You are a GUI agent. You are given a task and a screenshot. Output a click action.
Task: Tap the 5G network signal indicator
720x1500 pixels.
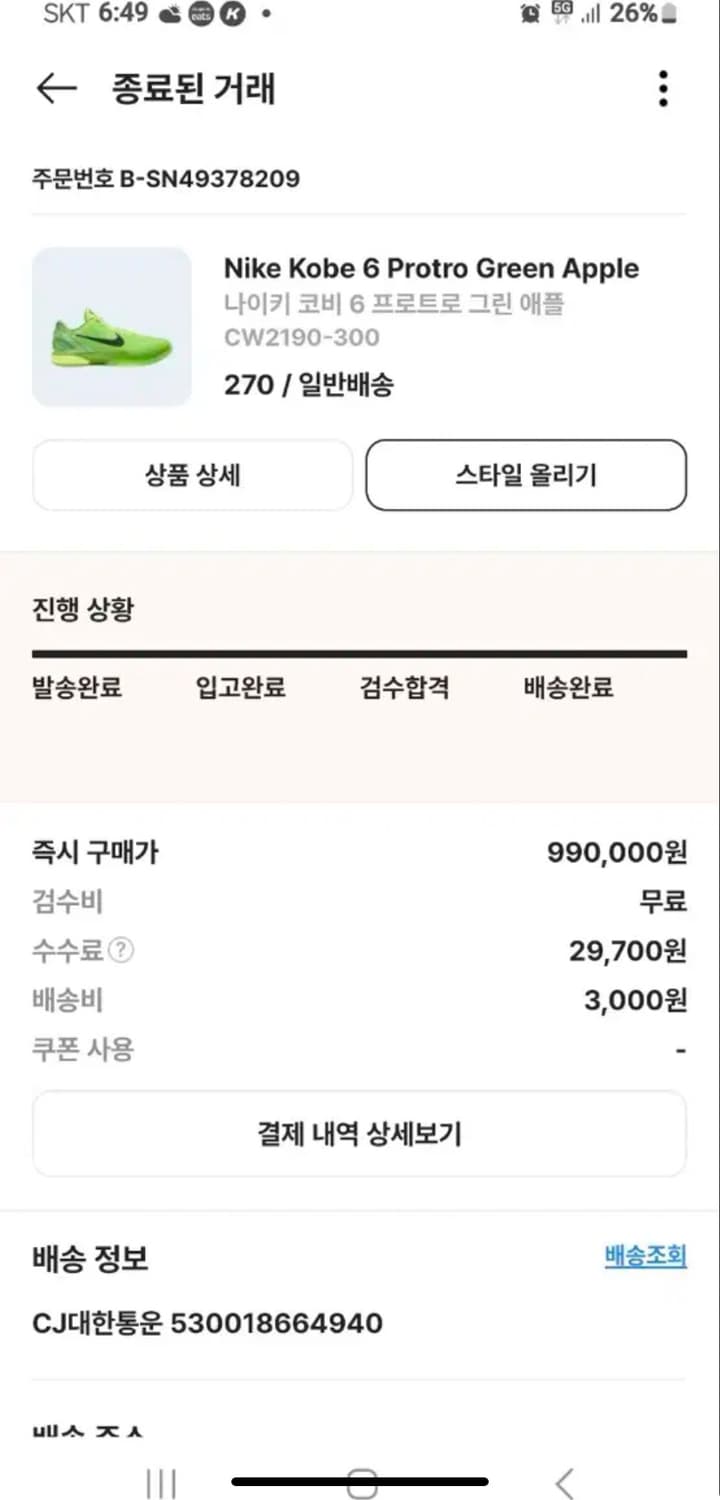[x=560, y=15]
